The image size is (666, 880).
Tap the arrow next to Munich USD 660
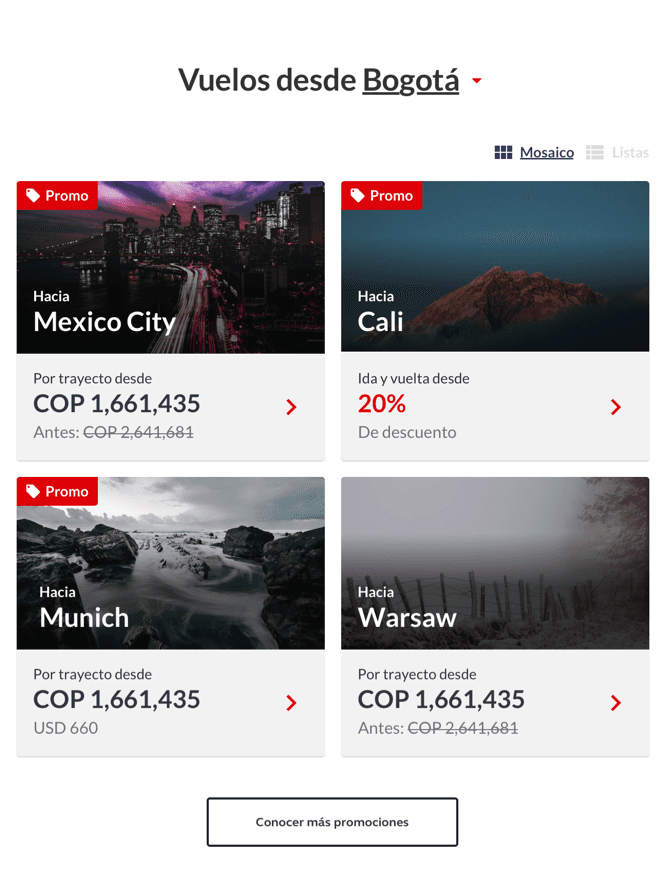291,703
